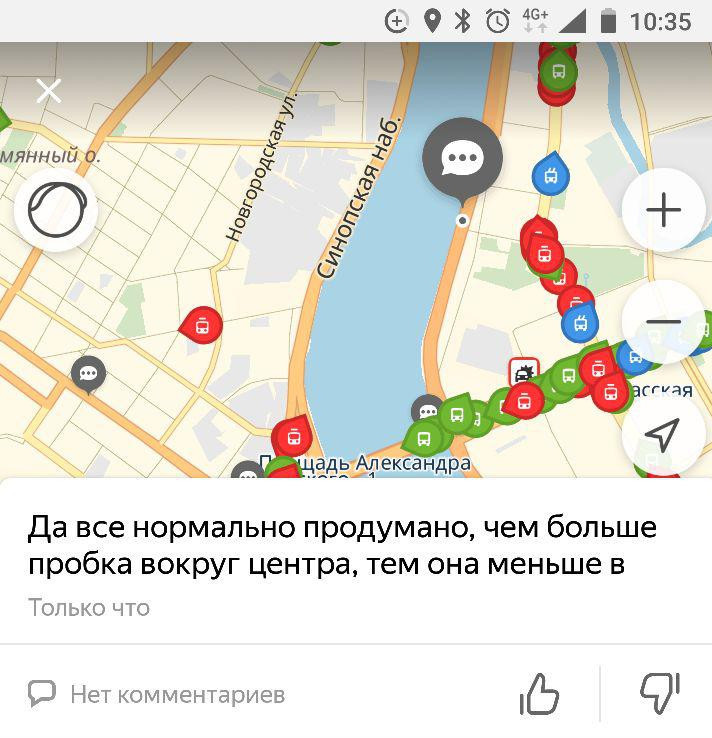Like this road comment

539,693
